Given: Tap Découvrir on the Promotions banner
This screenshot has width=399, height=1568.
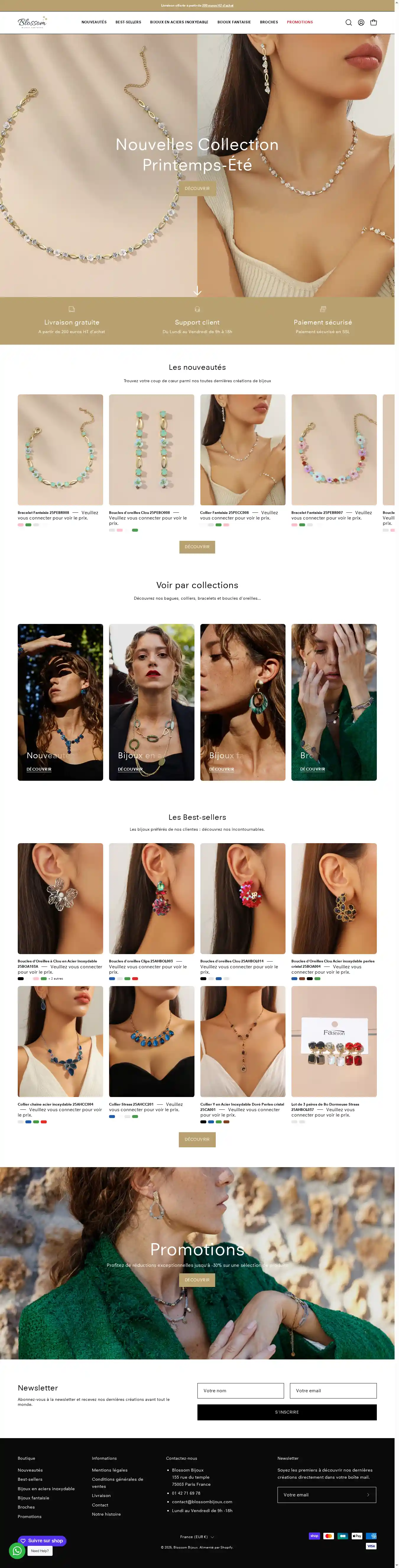Looking at the screenshot, I should pos(197,1280).
